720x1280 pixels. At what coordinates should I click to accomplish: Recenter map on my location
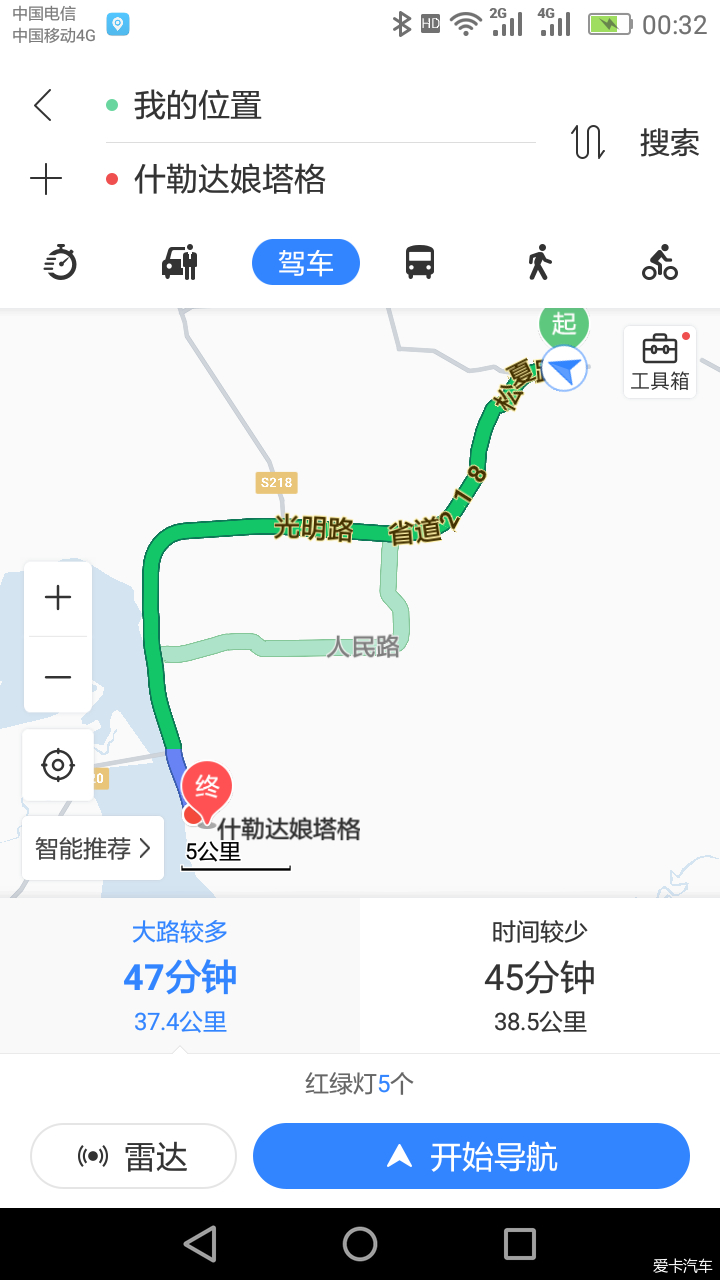pyautogui.click(x=58, y=765)
